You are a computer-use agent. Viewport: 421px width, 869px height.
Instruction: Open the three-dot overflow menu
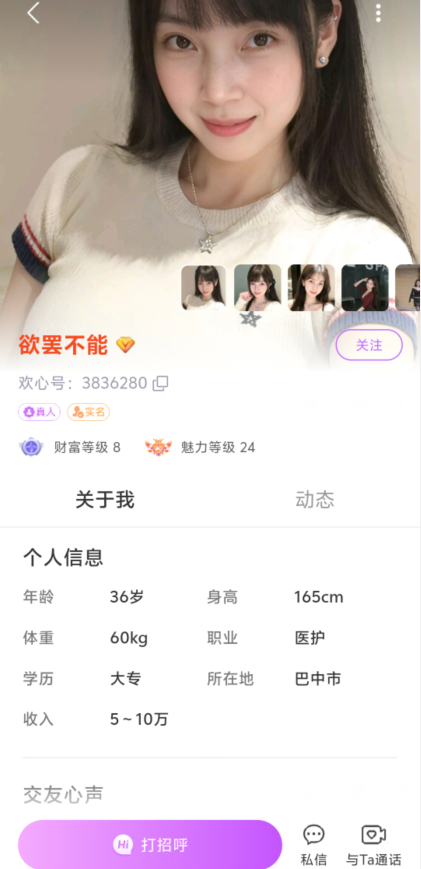[x=378, y=13]
